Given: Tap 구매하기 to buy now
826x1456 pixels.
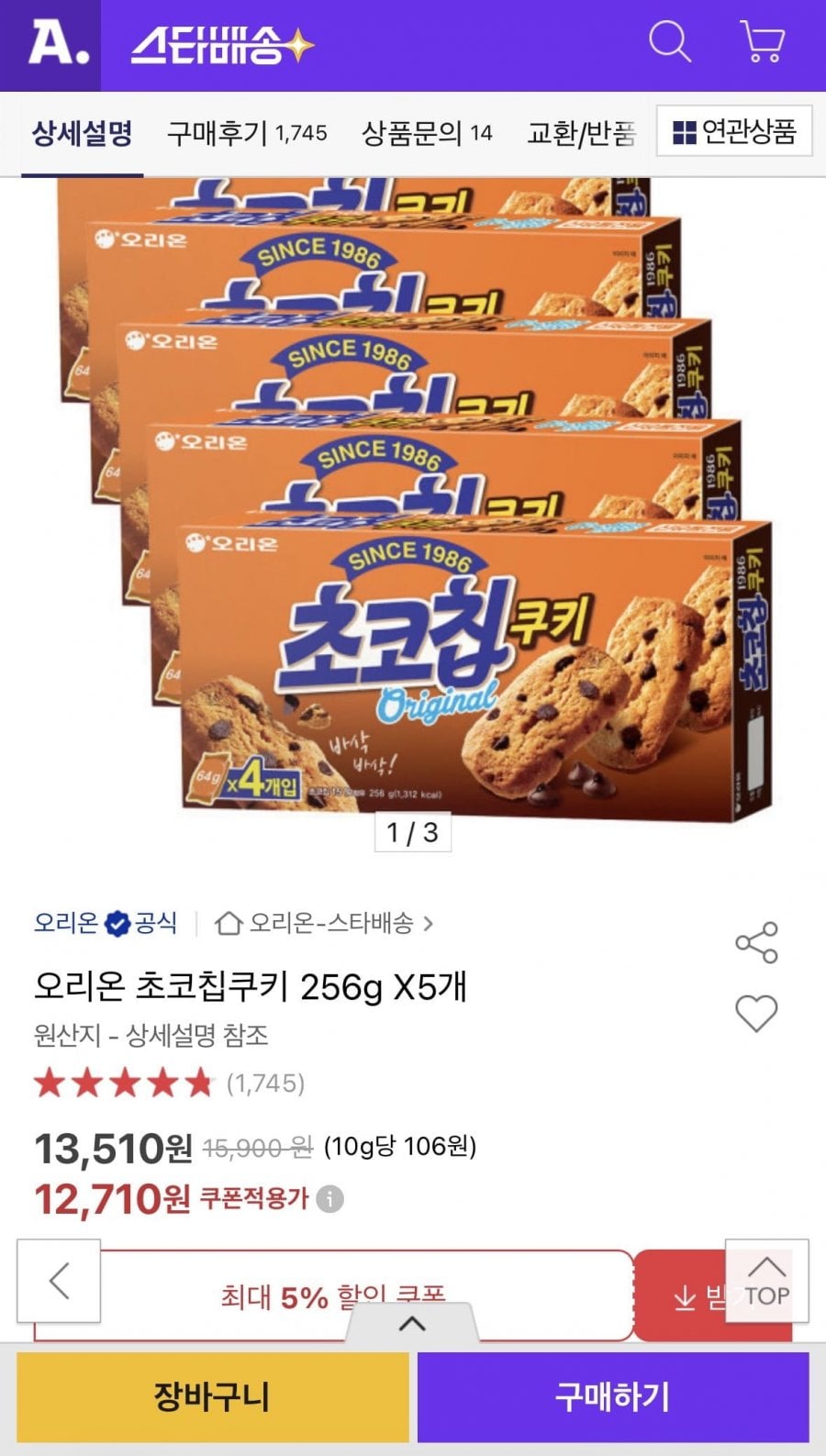Looking at the screenshot, I should point(612,1396).
